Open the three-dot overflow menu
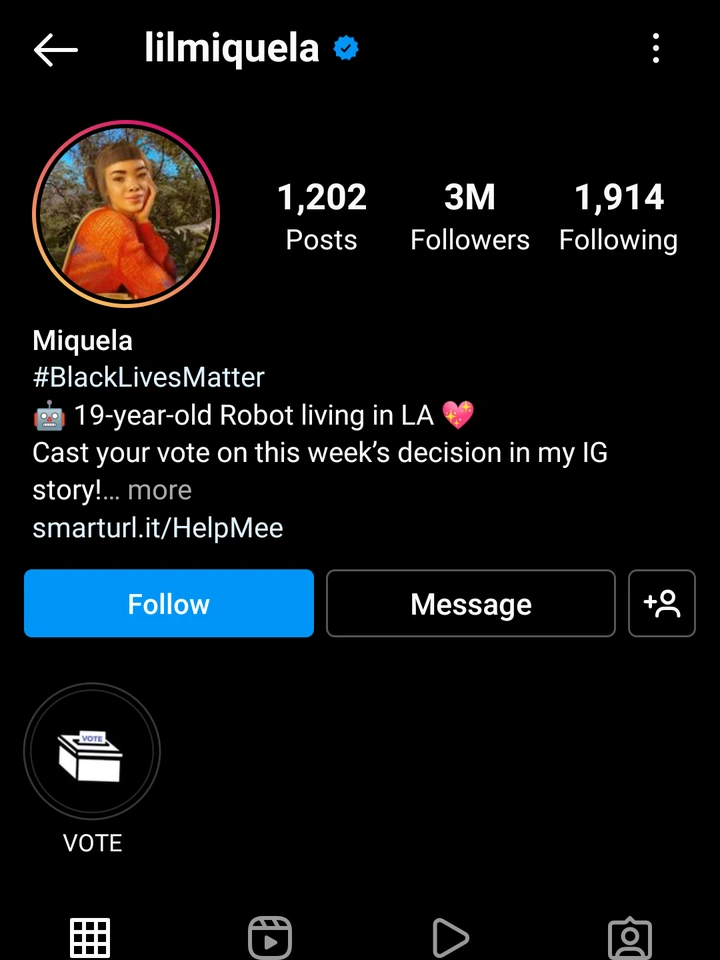 (656, 48)
